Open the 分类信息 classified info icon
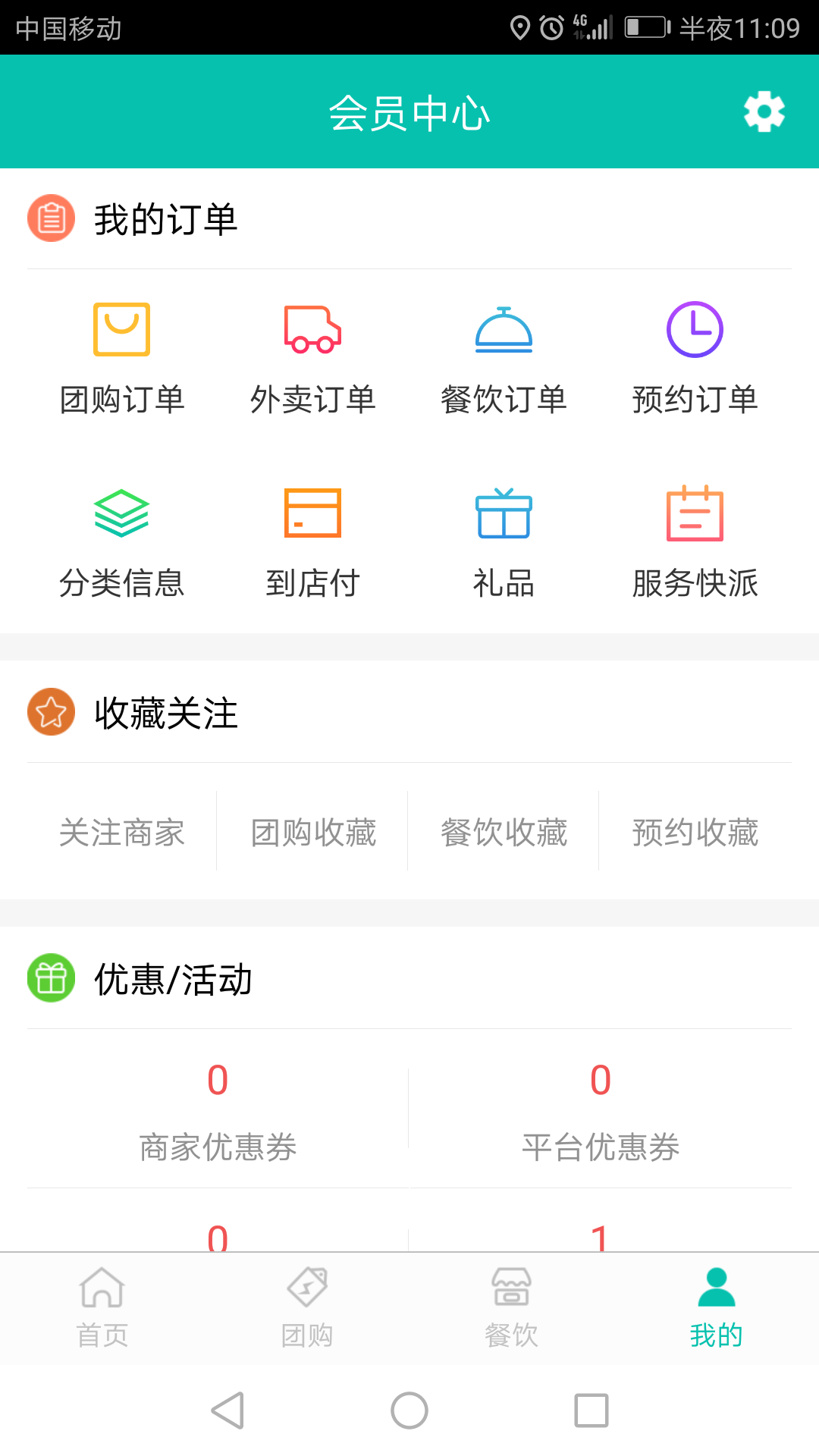This screenshot has width=819, height=1456. (x=123, y=514)
